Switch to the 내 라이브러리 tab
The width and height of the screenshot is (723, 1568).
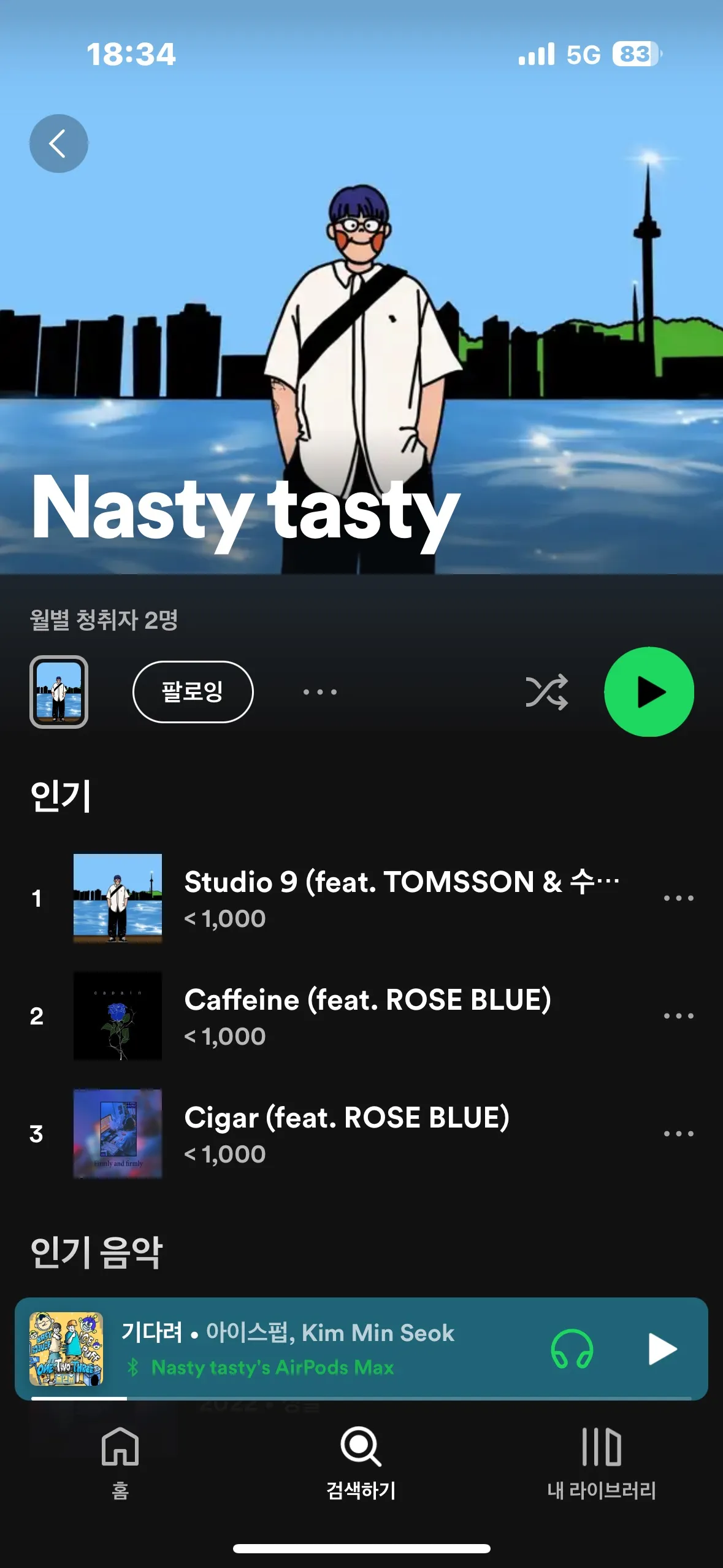[x=602, y=1462]
